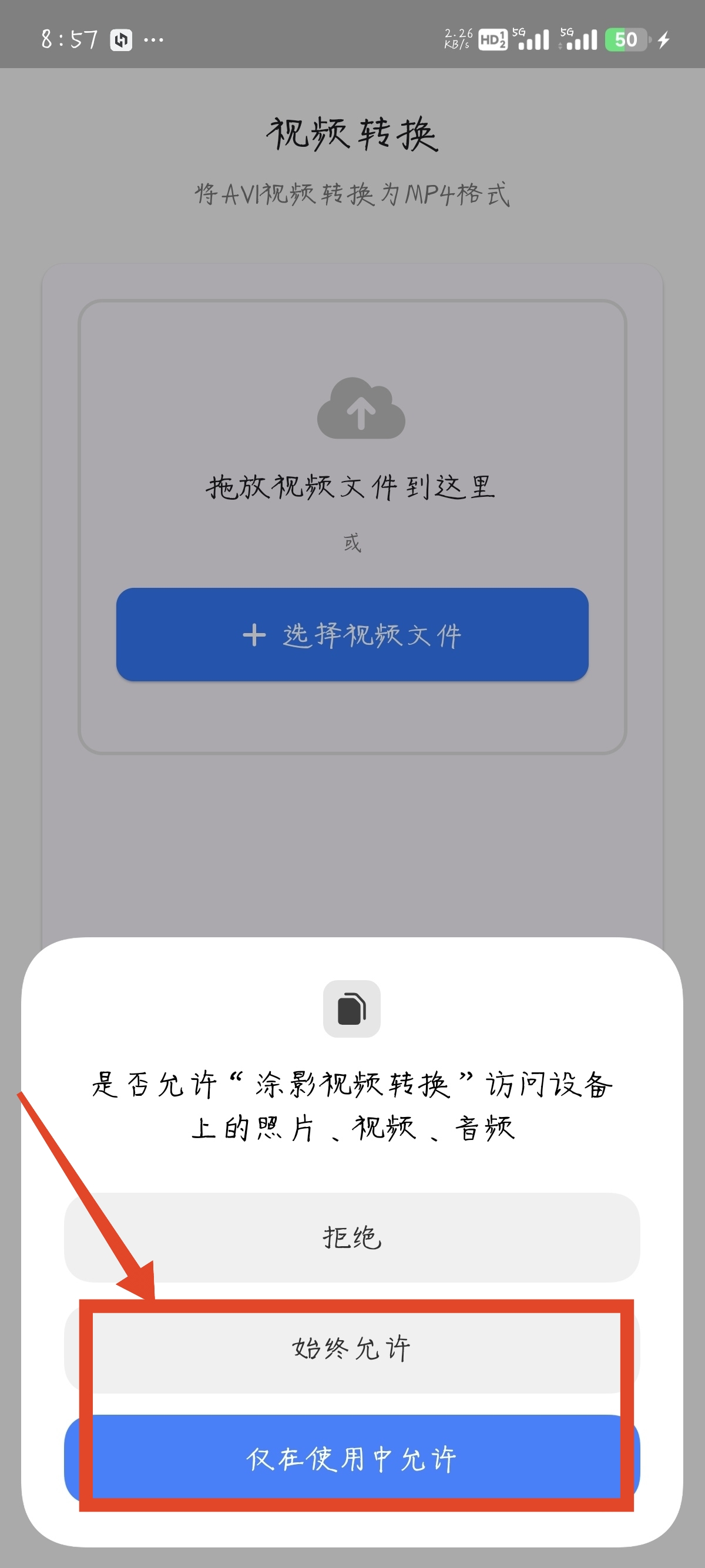Tap the charging lightning icon in the status bar
705x1568 pixels.
[664, 39]
